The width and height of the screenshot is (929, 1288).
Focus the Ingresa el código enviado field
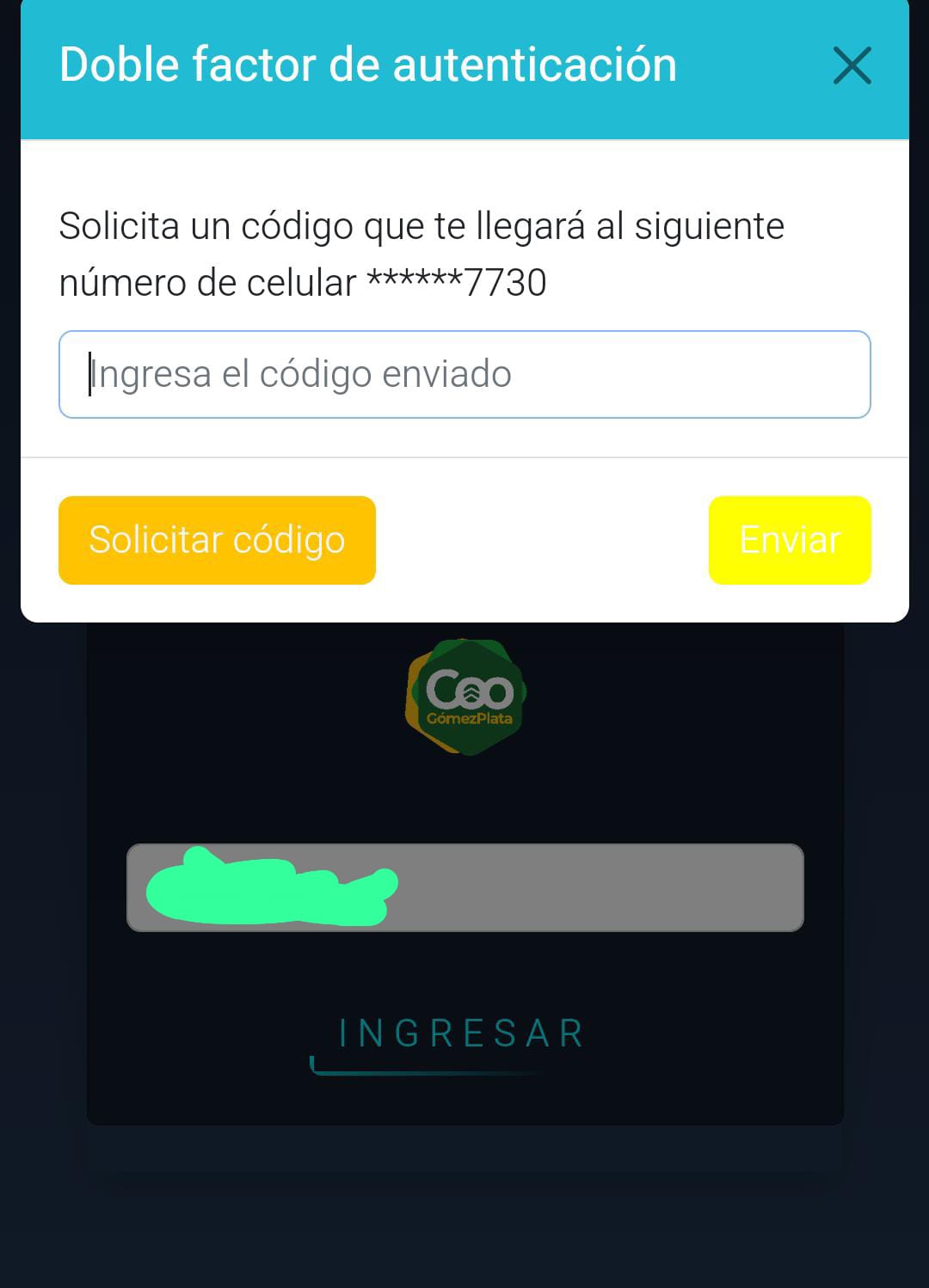point(464,375)
